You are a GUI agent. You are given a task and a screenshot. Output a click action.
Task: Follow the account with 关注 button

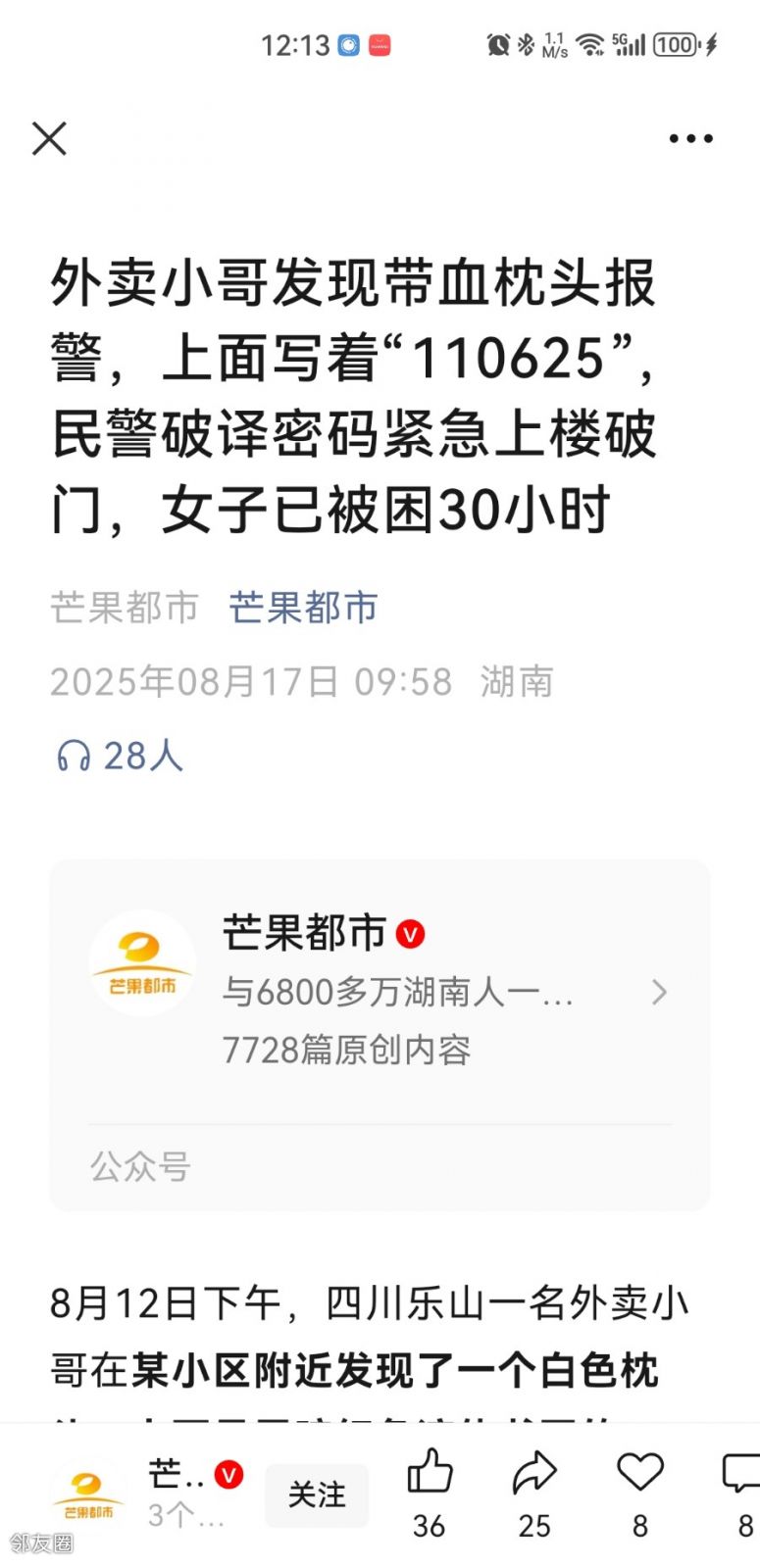[x=317, y=1494]
